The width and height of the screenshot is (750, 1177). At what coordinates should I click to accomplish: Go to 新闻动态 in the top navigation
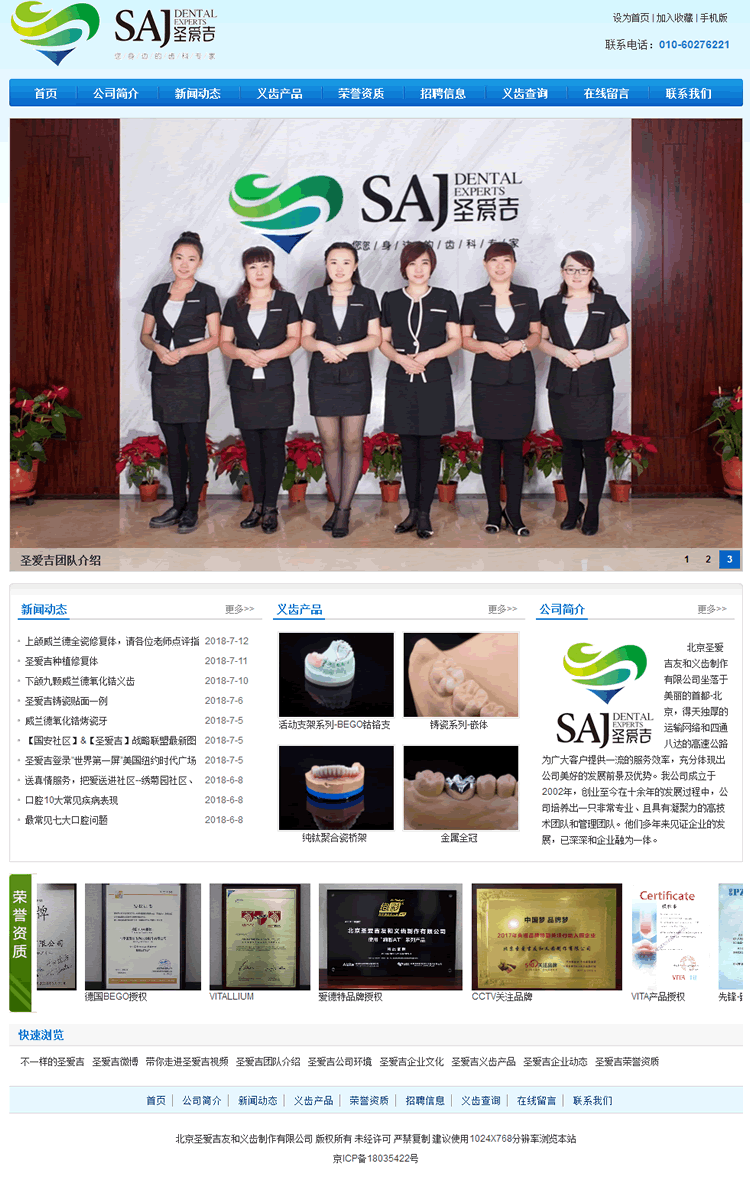click(197, 93)
